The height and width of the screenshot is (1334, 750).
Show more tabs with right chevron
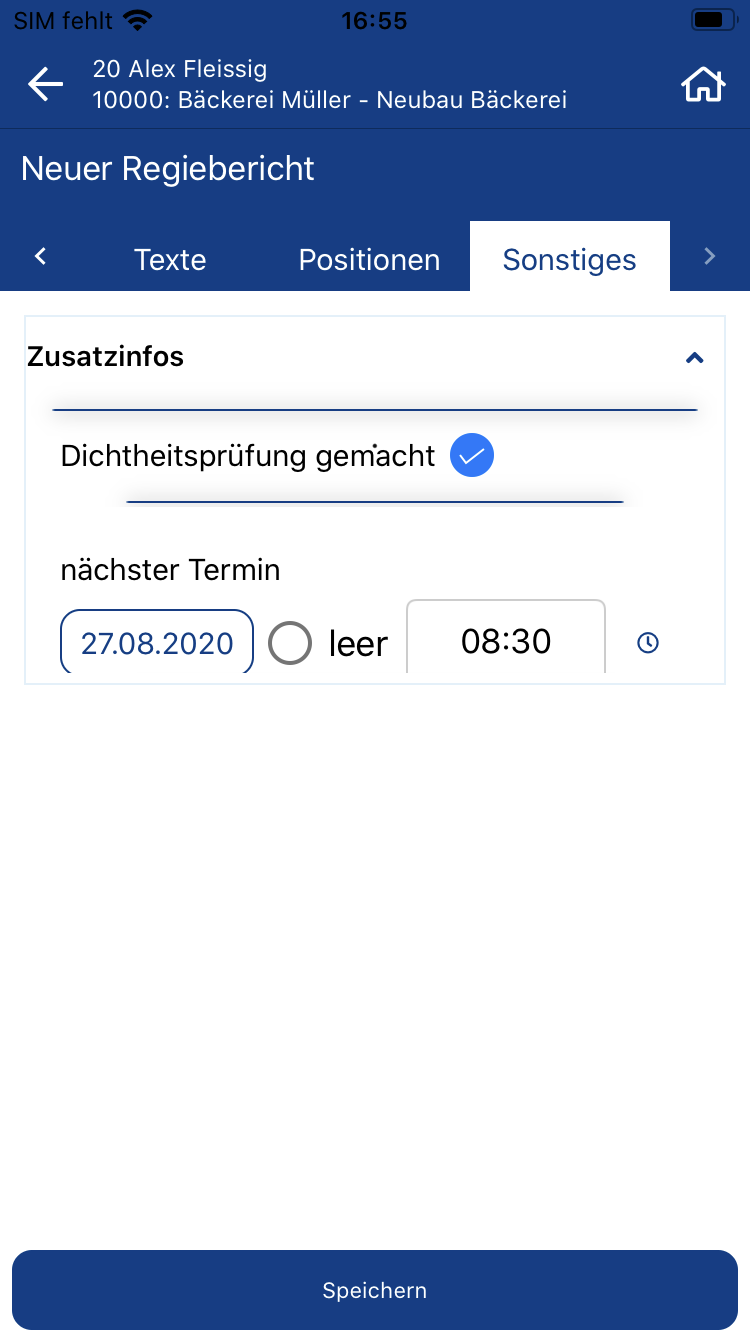pos(710,257)
